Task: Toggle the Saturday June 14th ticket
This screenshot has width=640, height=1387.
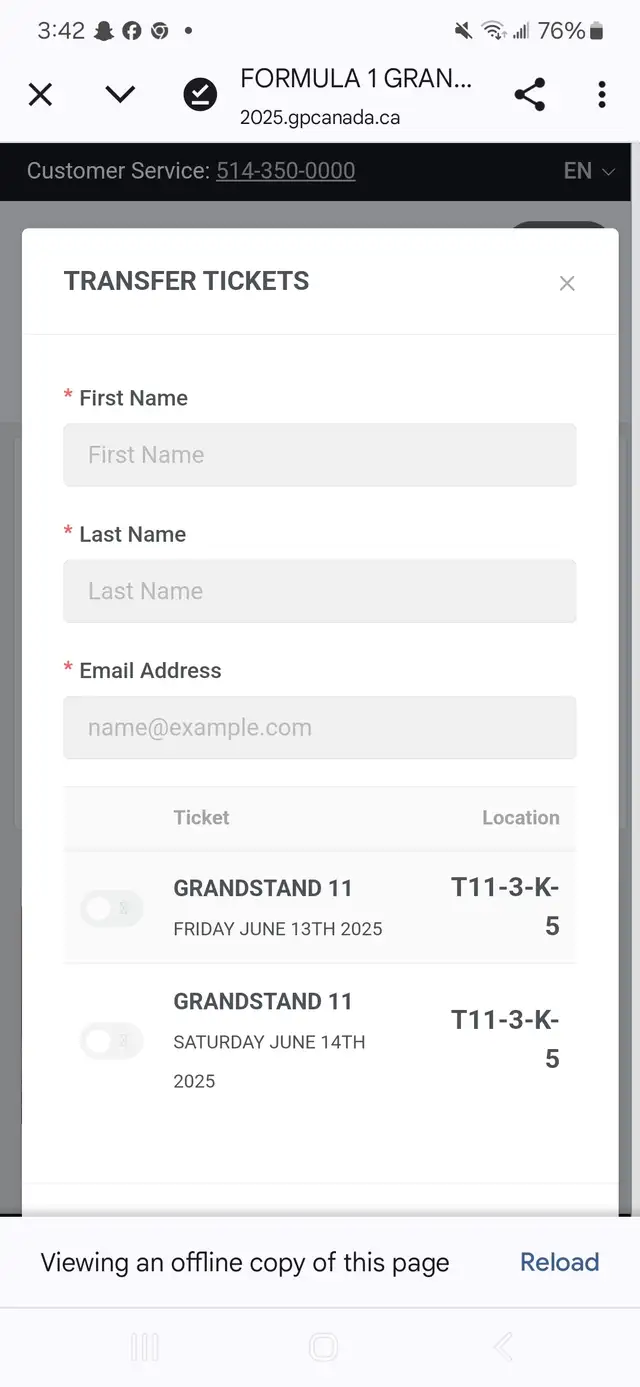Action: coord(111,1041)
